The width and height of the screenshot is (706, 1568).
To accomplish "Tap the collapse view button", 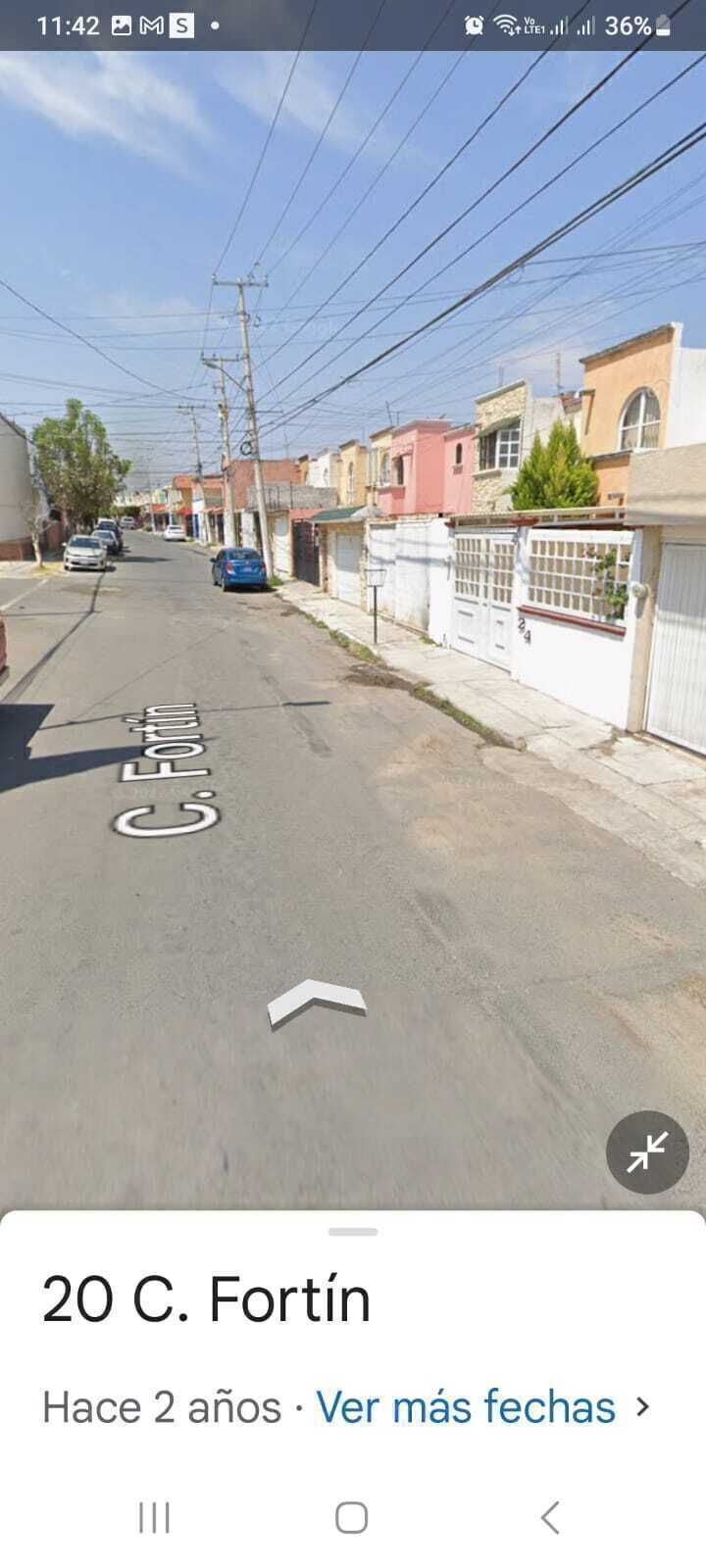I will tap(646, 1152).
